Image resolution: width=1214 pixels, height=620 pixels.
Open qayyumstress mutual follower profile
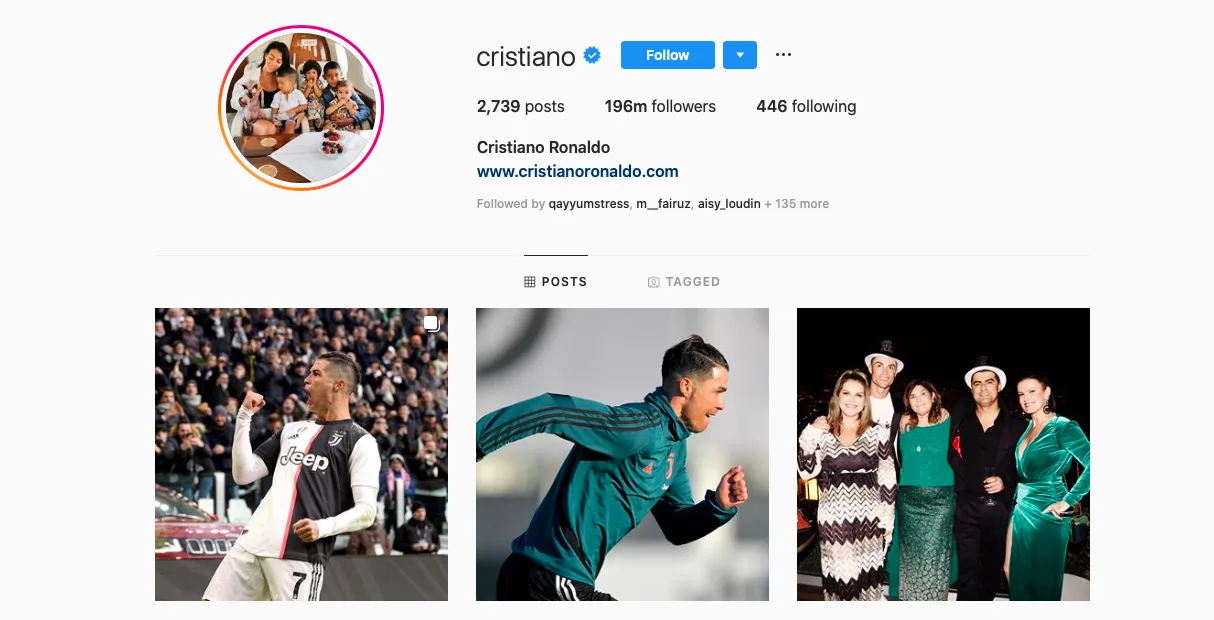tap(589, 204)
